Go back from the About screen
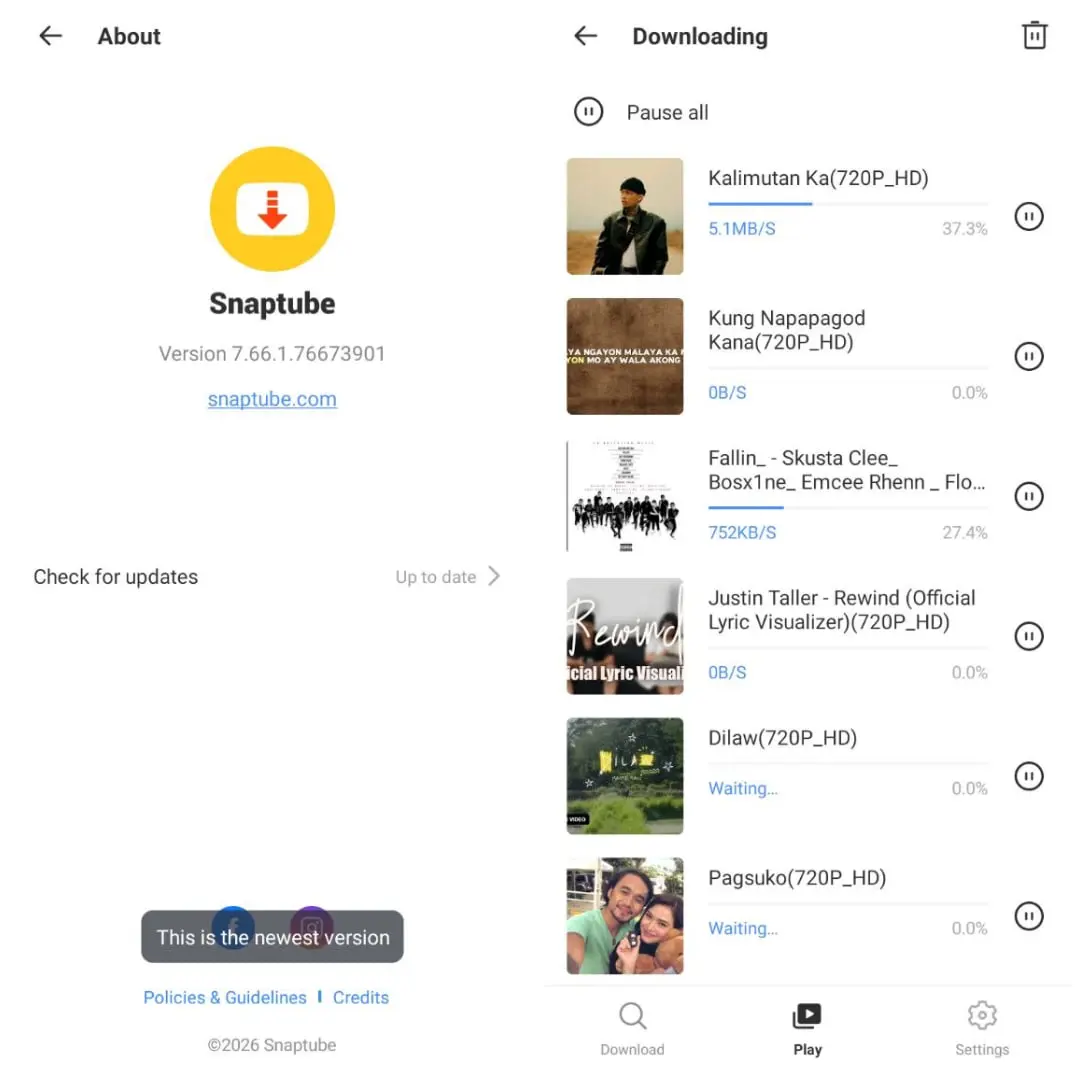This screenshot has height=1080, width=1080. [50, 36]
